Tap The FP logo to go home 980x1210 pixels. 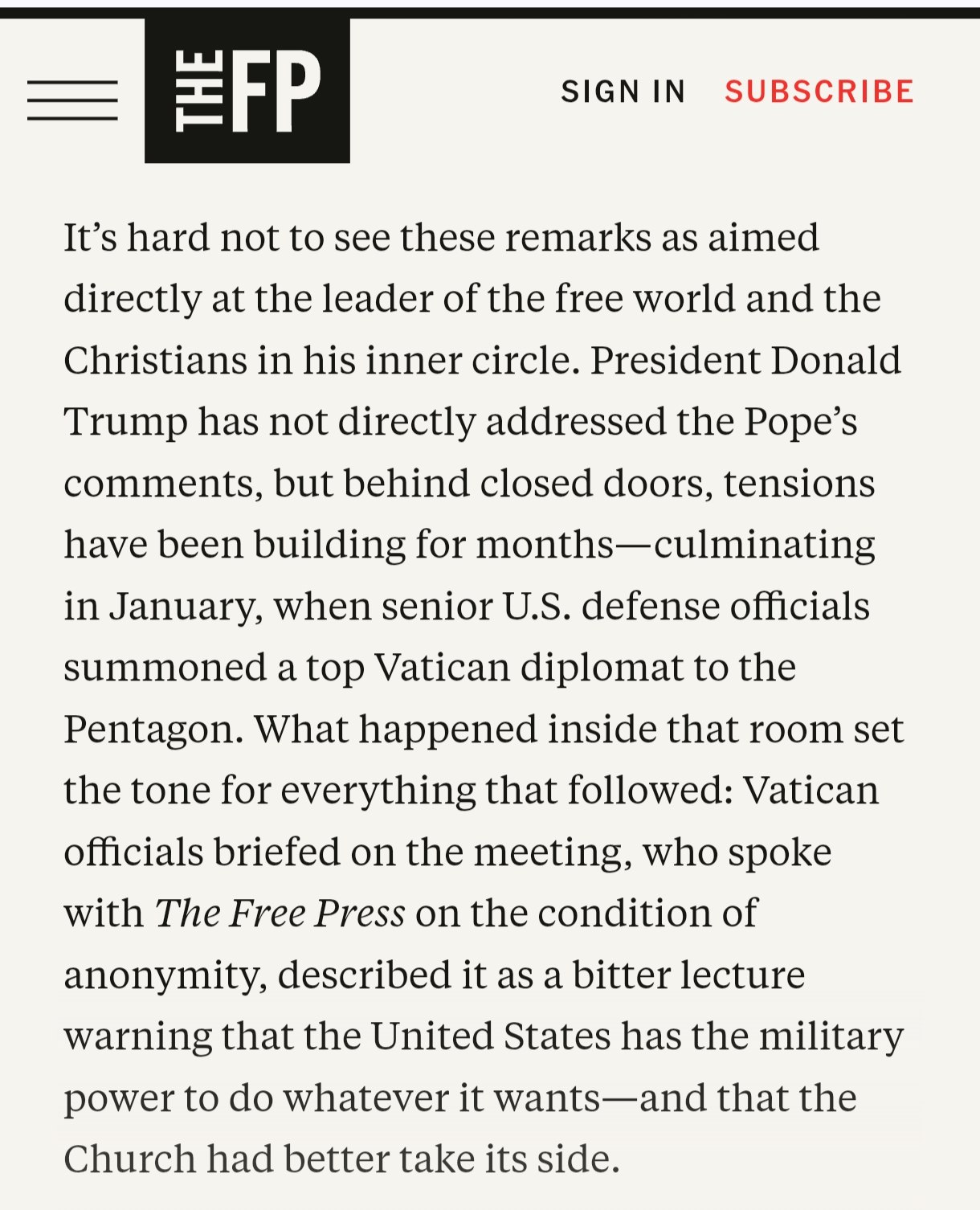(247, 91)
